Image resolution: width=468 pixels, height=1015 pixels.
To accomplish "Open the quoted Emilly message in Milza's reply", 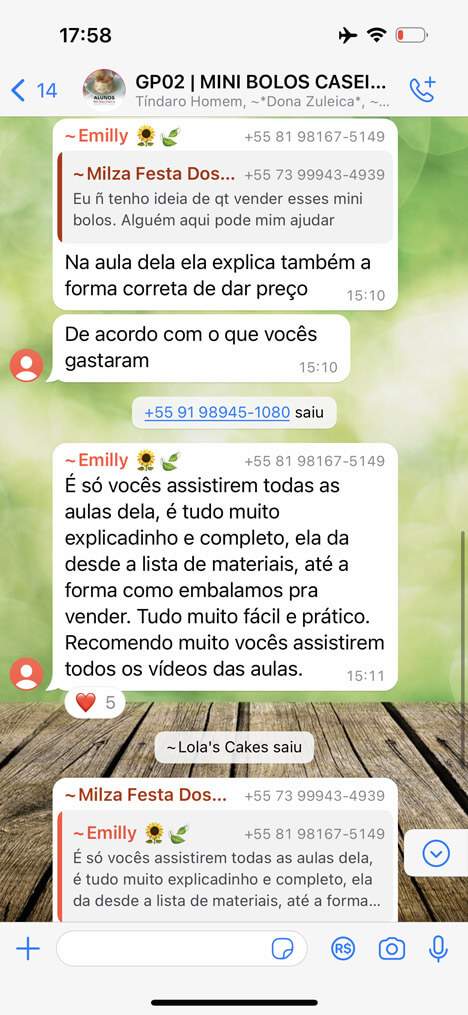I will click(225, 866).
